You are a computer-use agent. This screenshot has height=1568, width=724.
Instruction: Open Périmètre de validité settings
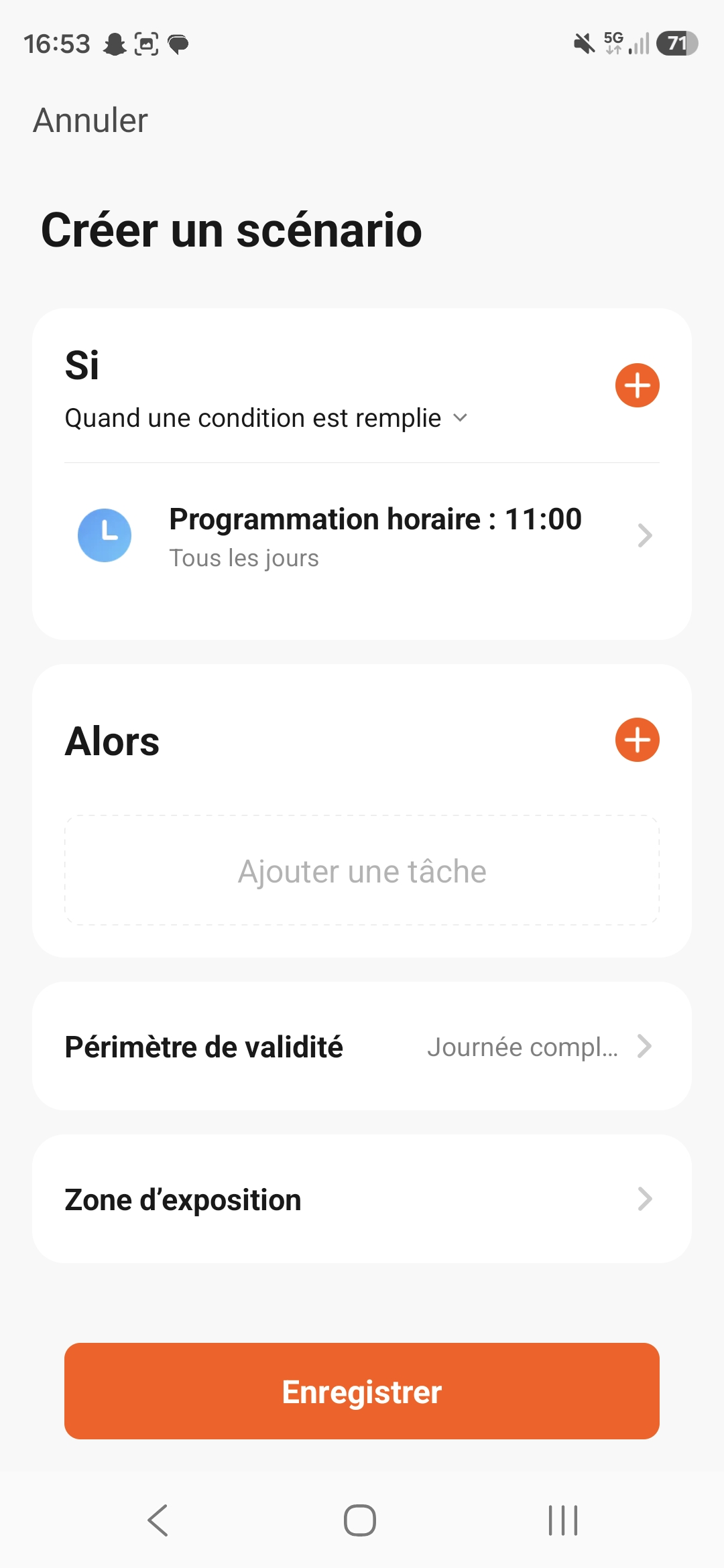click(x=362, y=1046)
